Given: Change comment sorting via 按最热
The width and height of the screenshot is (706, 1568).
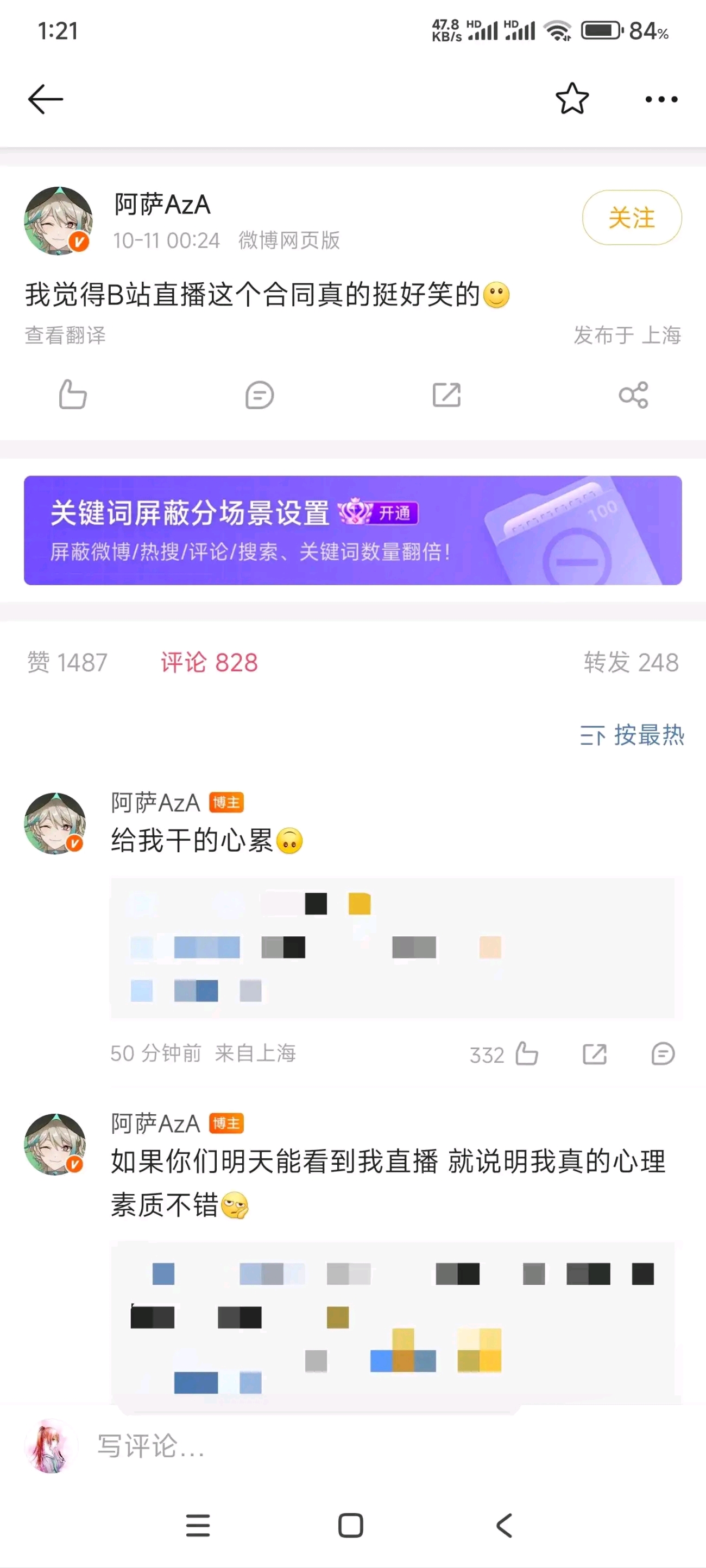Looking at the screenshot, I should (632, 735).
